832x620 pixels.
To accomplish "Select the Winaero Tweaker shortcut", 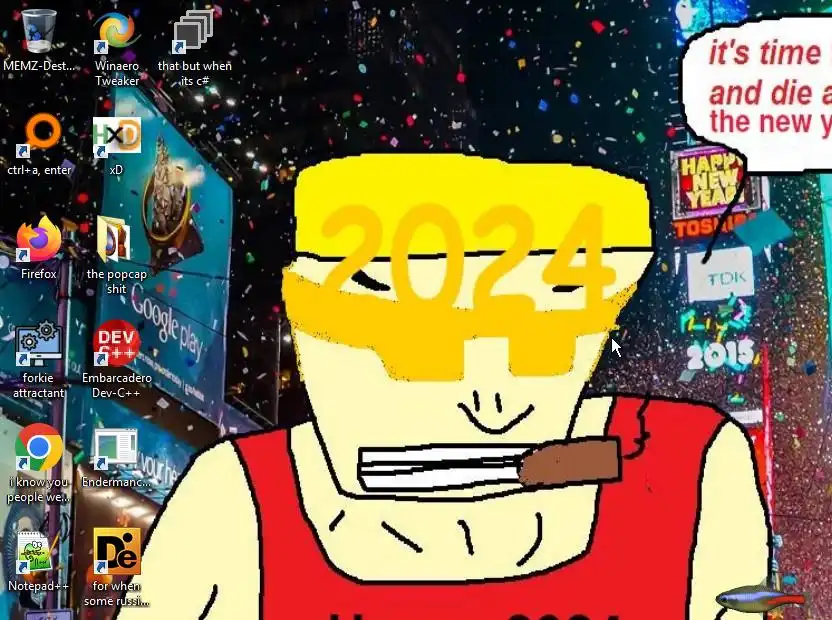I will click(116, 31).
